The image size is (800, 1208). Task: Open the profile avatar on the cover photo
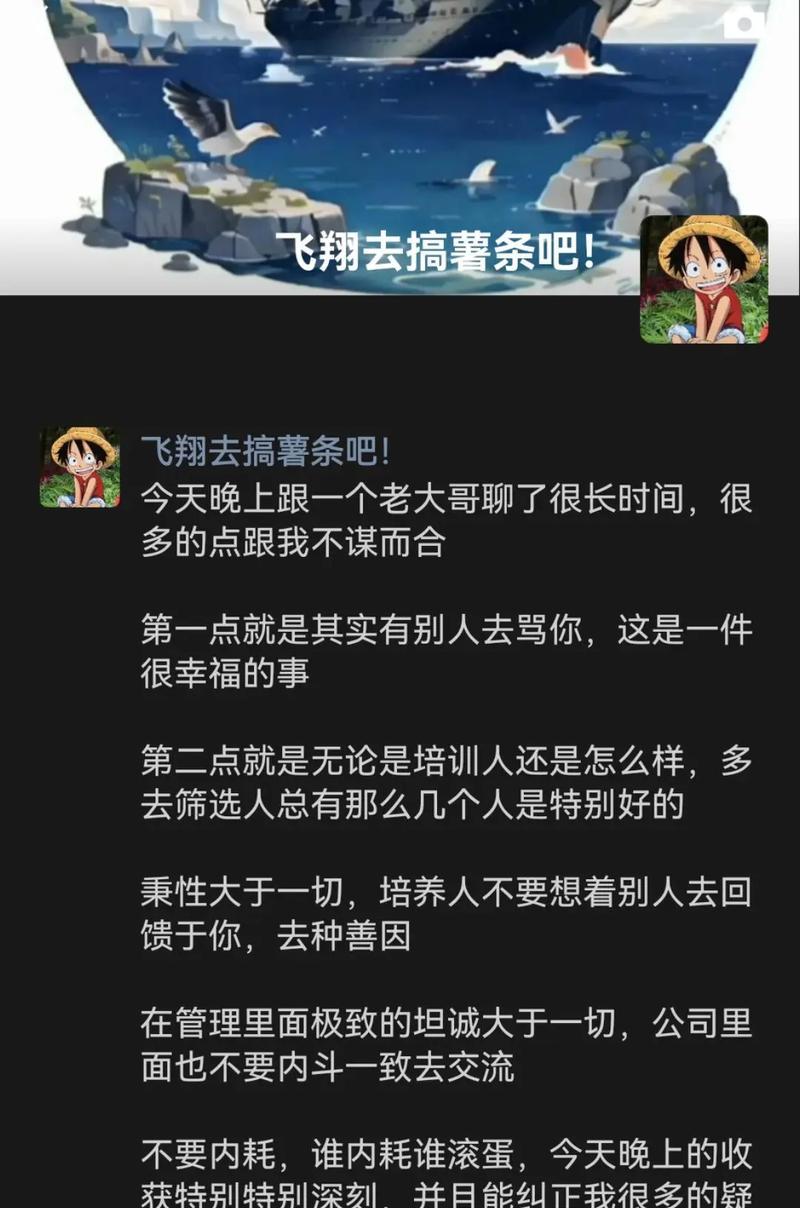[x=704, y=279]
